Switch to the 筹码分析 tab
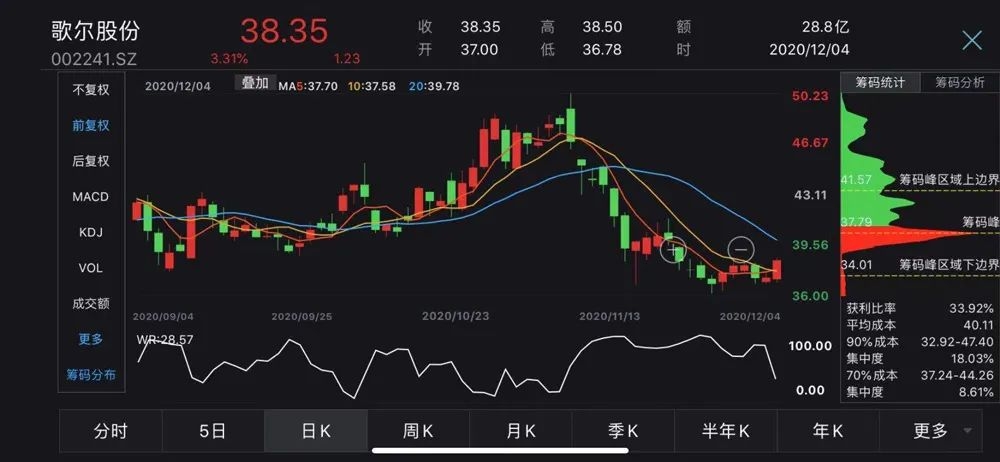 coord(959,83)
